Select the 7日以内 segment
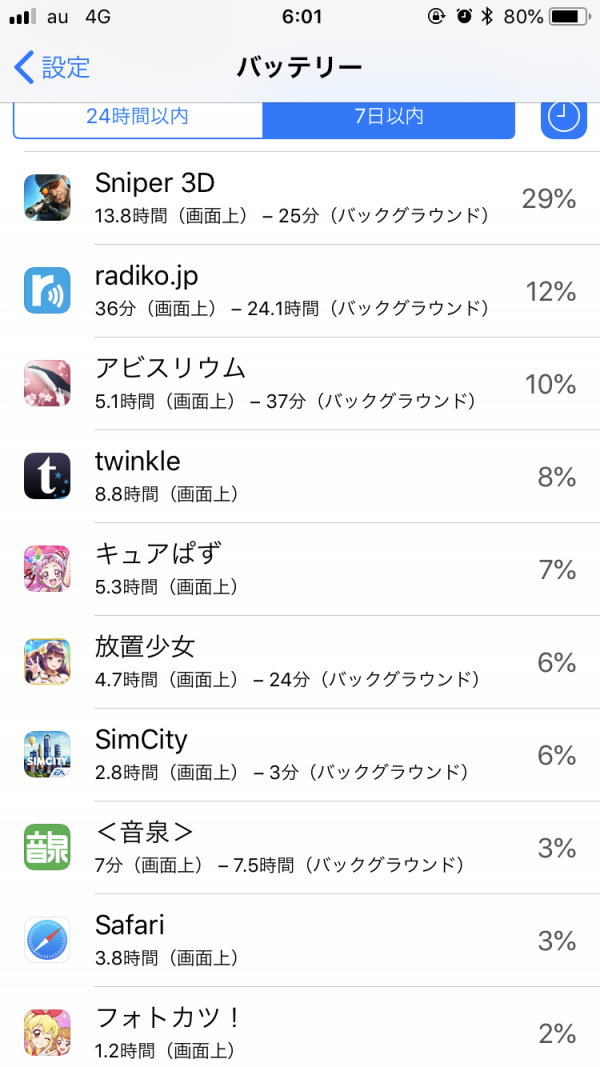This screenshot has height=1067, width=600. click(388, 117)
